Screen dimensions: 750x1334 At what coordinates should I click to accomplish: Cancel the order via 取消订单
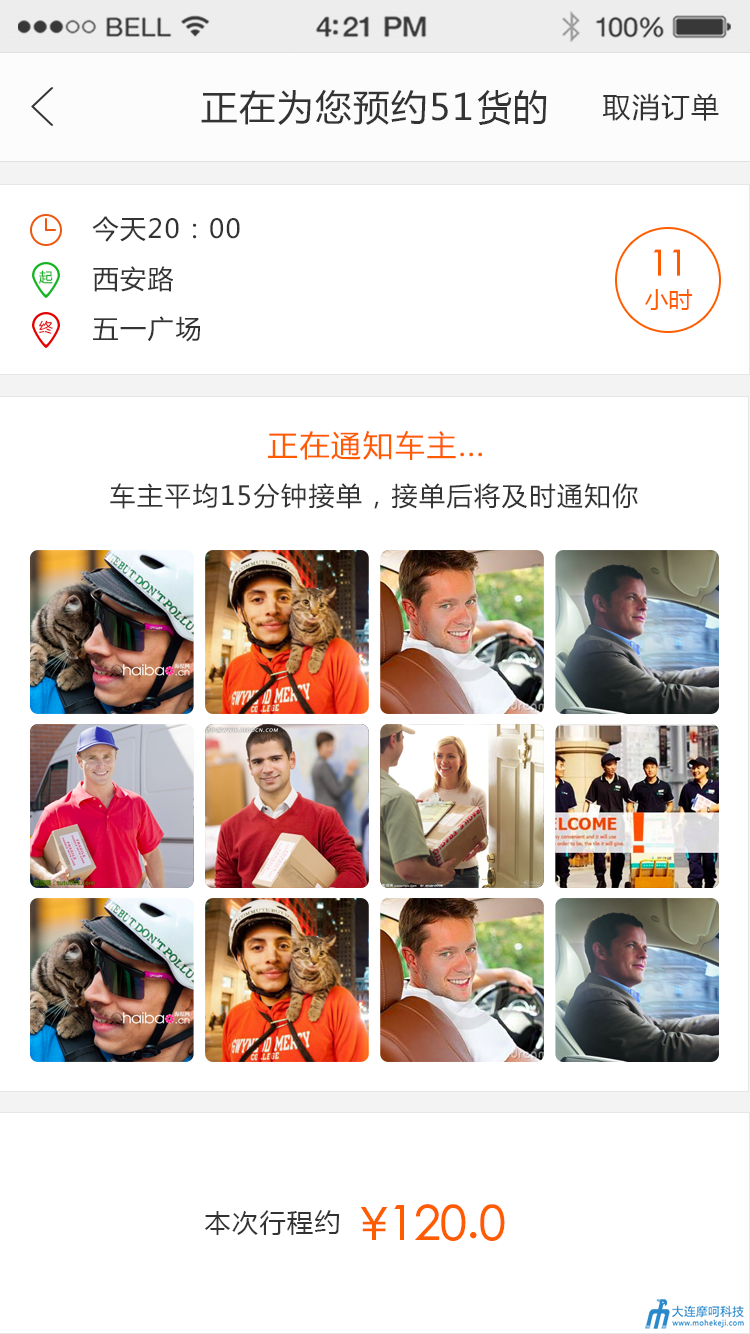pos(660,107)
